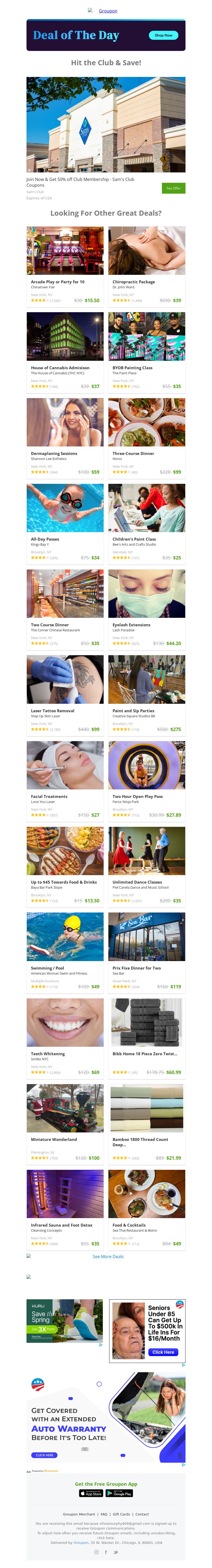Tap the Shop Now button in the banner
Image resolution: width=212 pixels, height=1568 pixels.
point(163,35)
